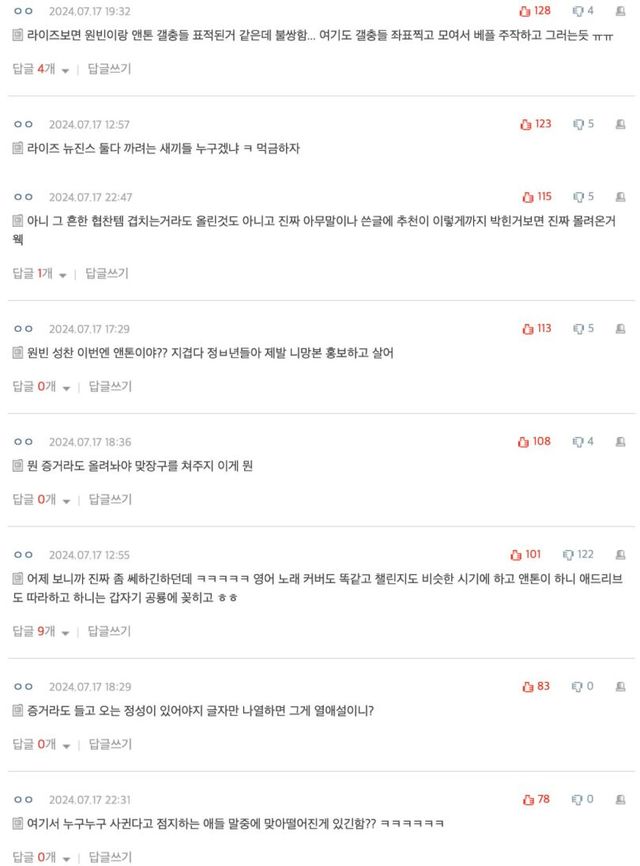This screenshot has height=866, width=640.
Task: Report the comment posted at 19:32
Action: tap(621, 11)
